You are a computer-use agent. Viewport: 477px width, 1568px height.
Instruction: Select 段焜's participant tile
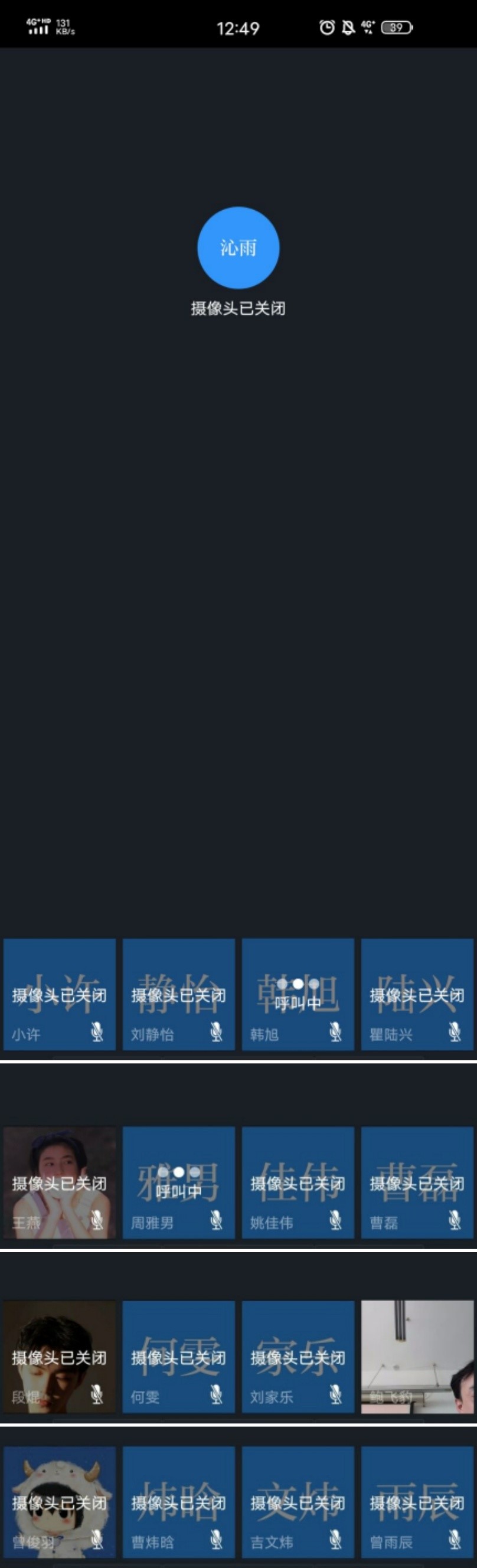60,1357
